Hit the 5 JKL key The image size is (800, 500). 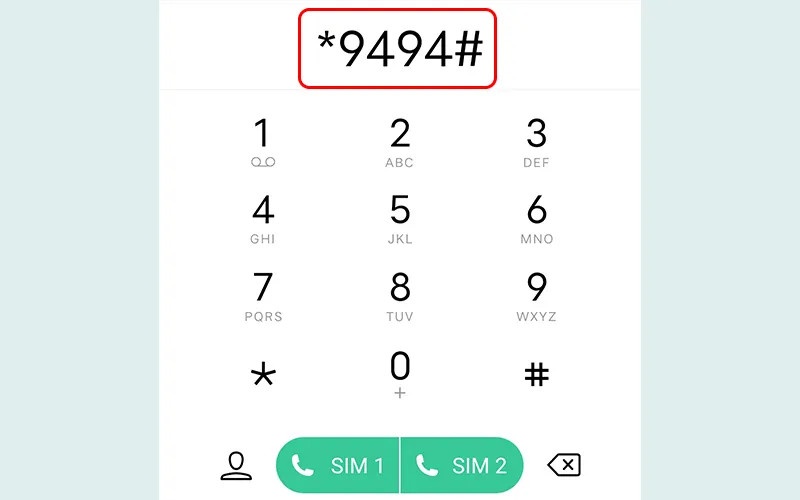tap(400, 219)
